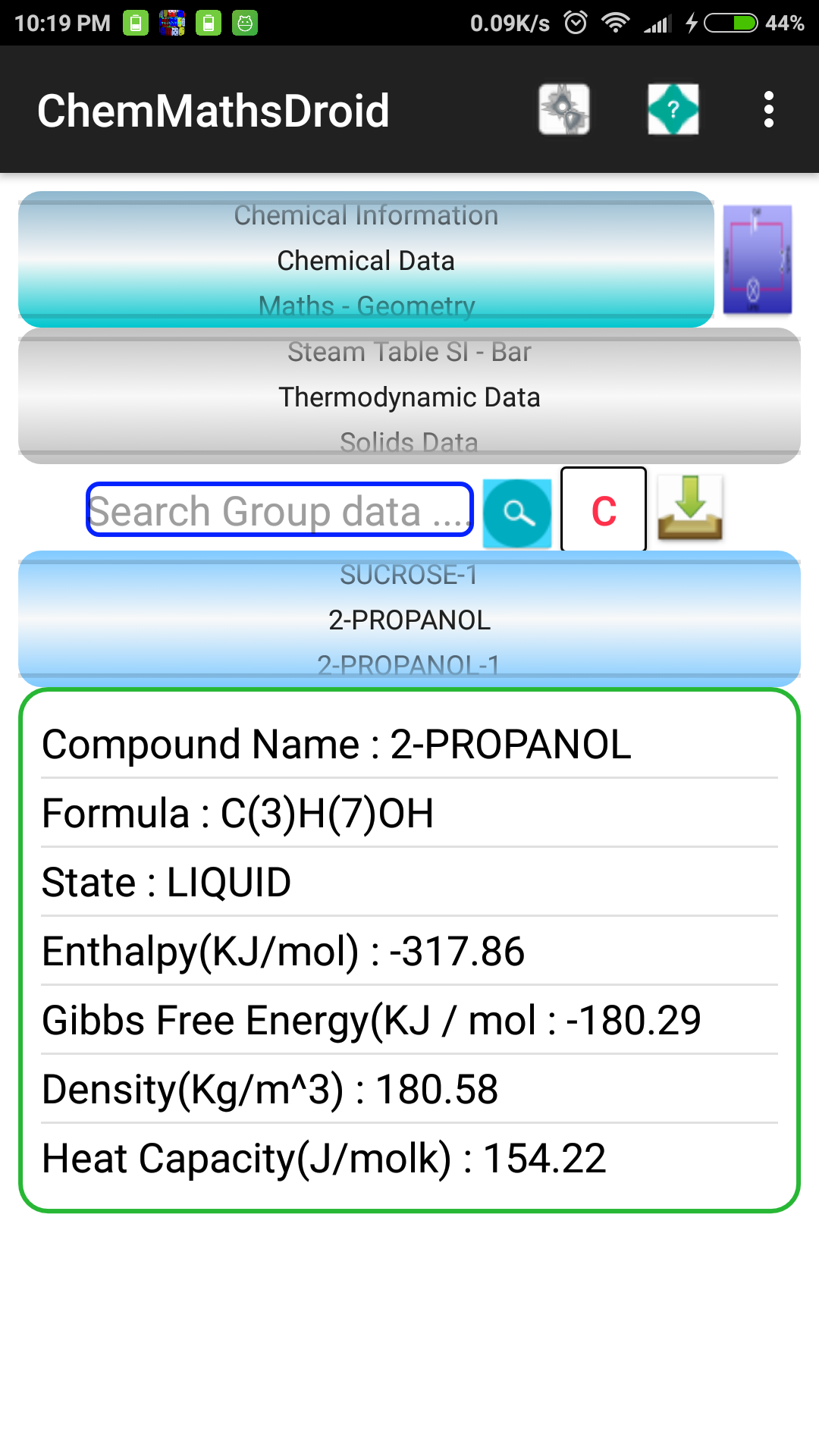The height and width of the screenshot is (1456, 819).
Task: Select Thermodynamic Data in the picker
Action: pos(409,397)
